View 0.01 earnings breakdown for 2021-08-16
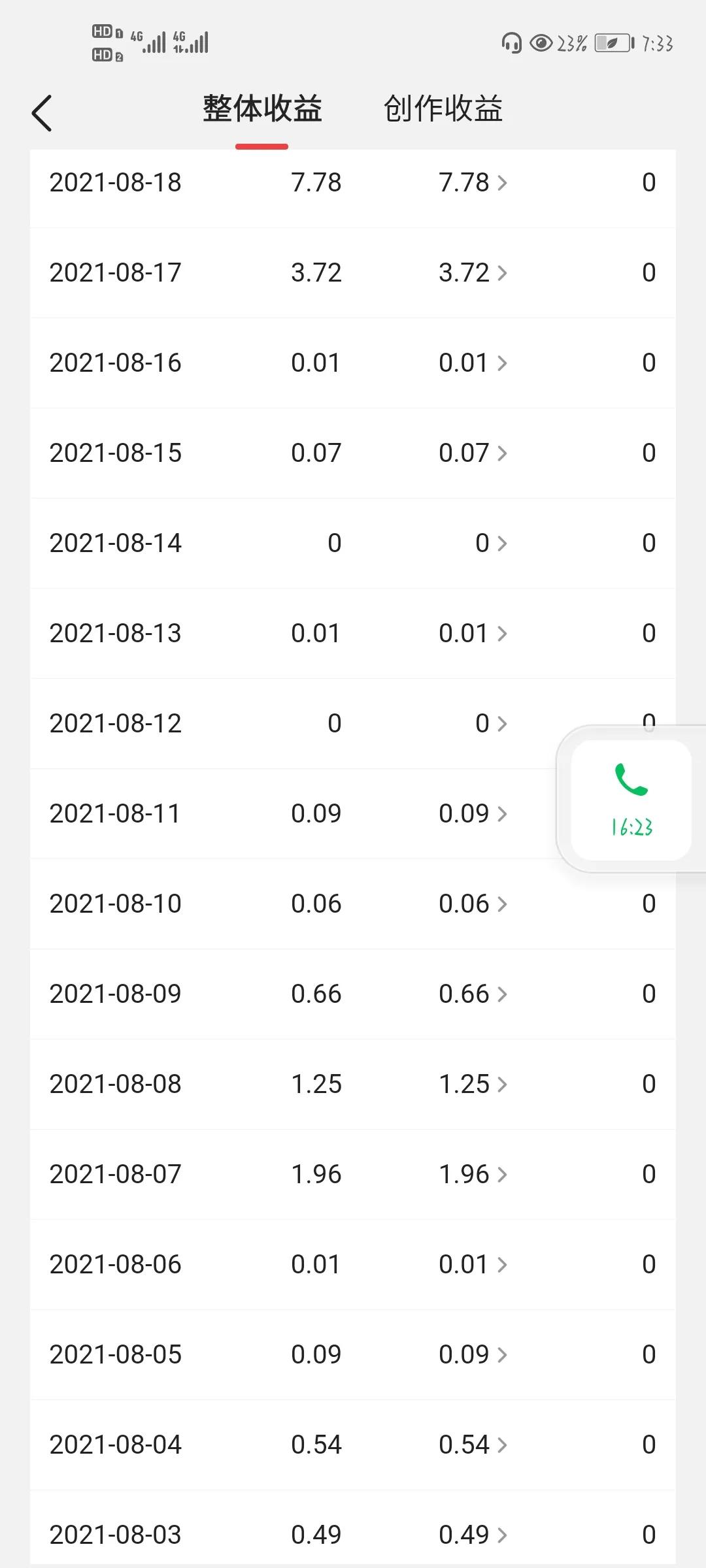 pyautogui.click(x=473, y=363)
